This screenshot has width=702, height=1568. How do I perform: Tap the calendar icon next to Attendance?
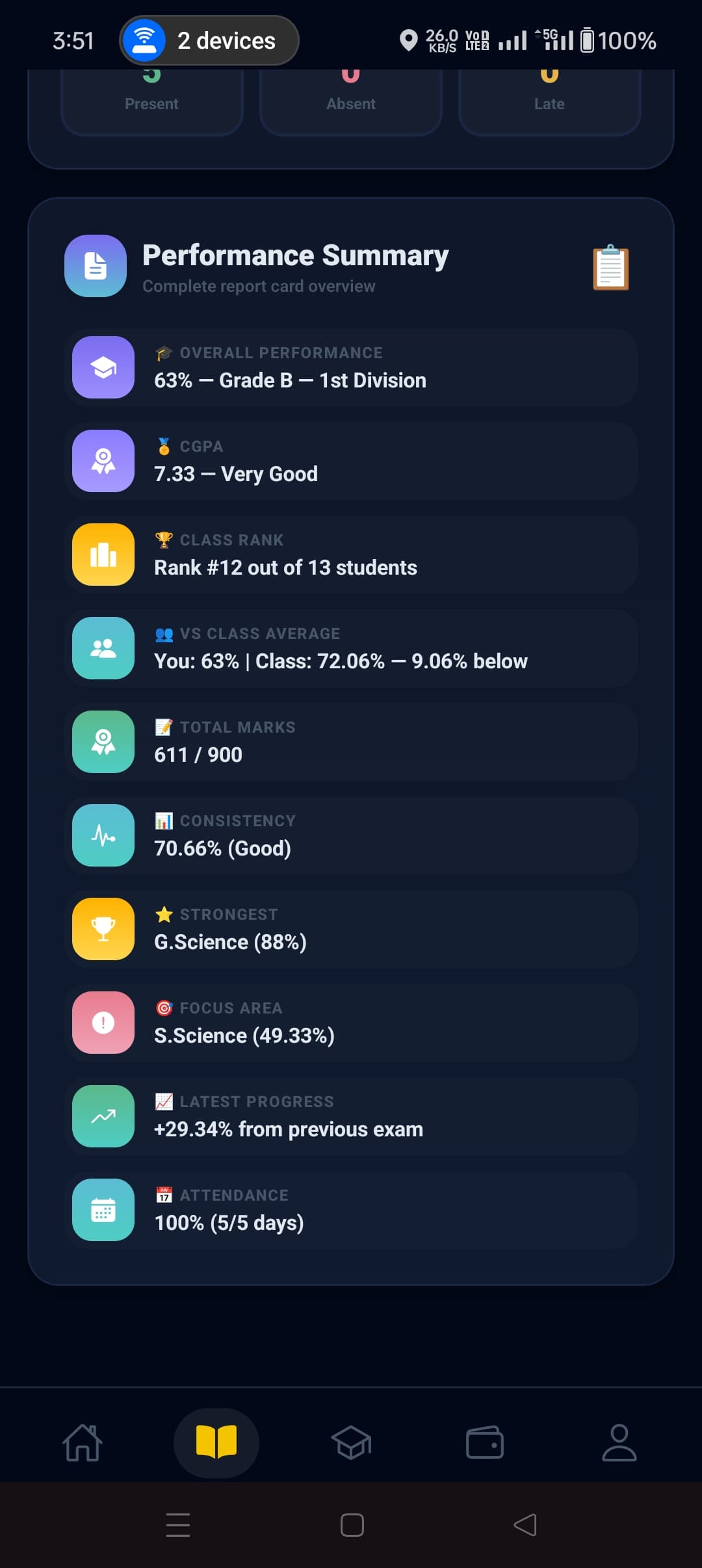(102, 1209)
